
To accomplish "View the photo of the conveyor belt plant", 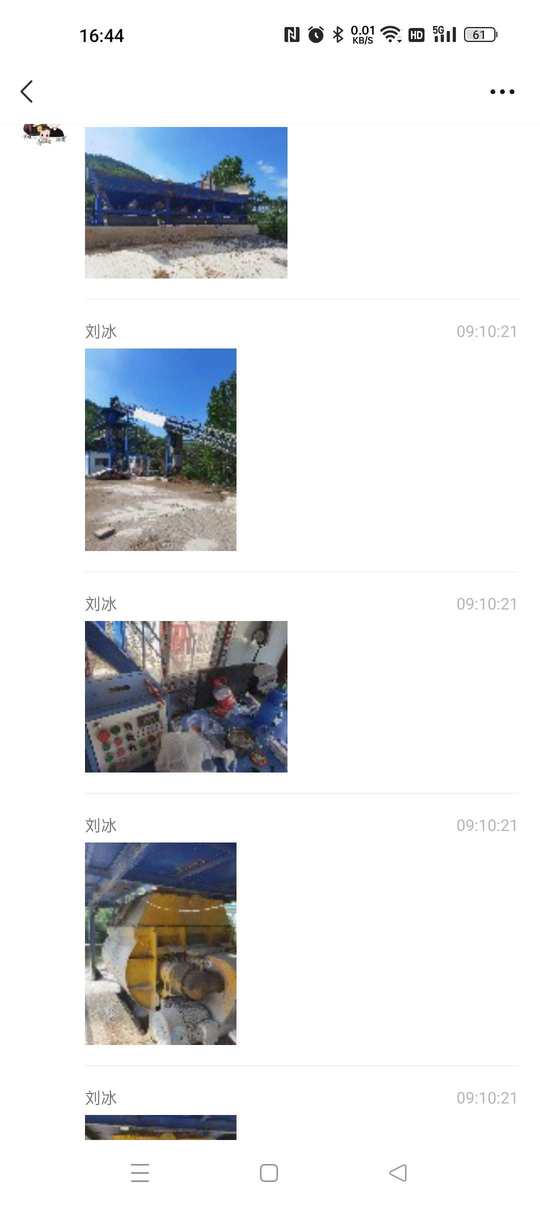I will tap(161, 449).
